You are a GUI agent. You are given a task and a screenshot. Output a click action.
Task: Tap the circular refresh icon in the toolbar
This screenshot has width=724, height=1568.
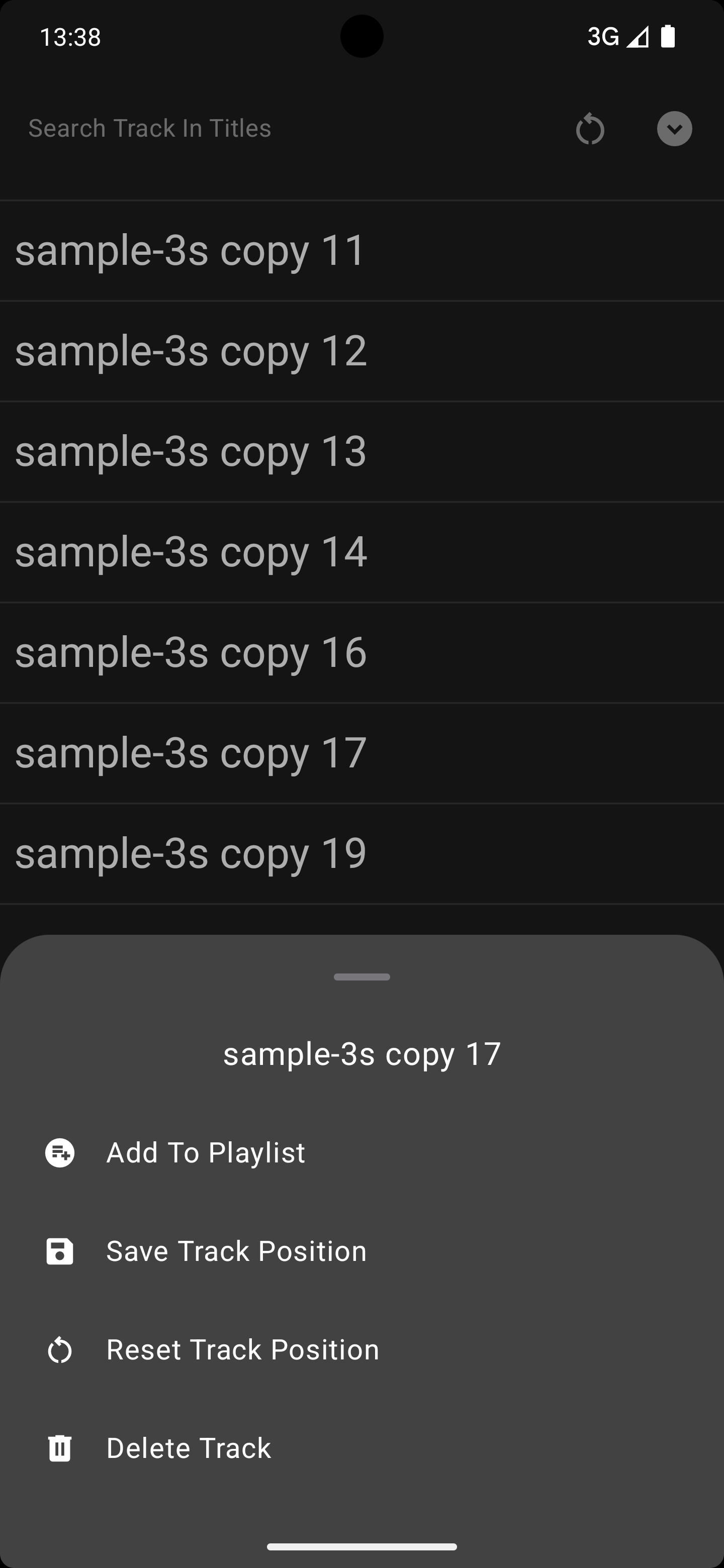(590, 129)
